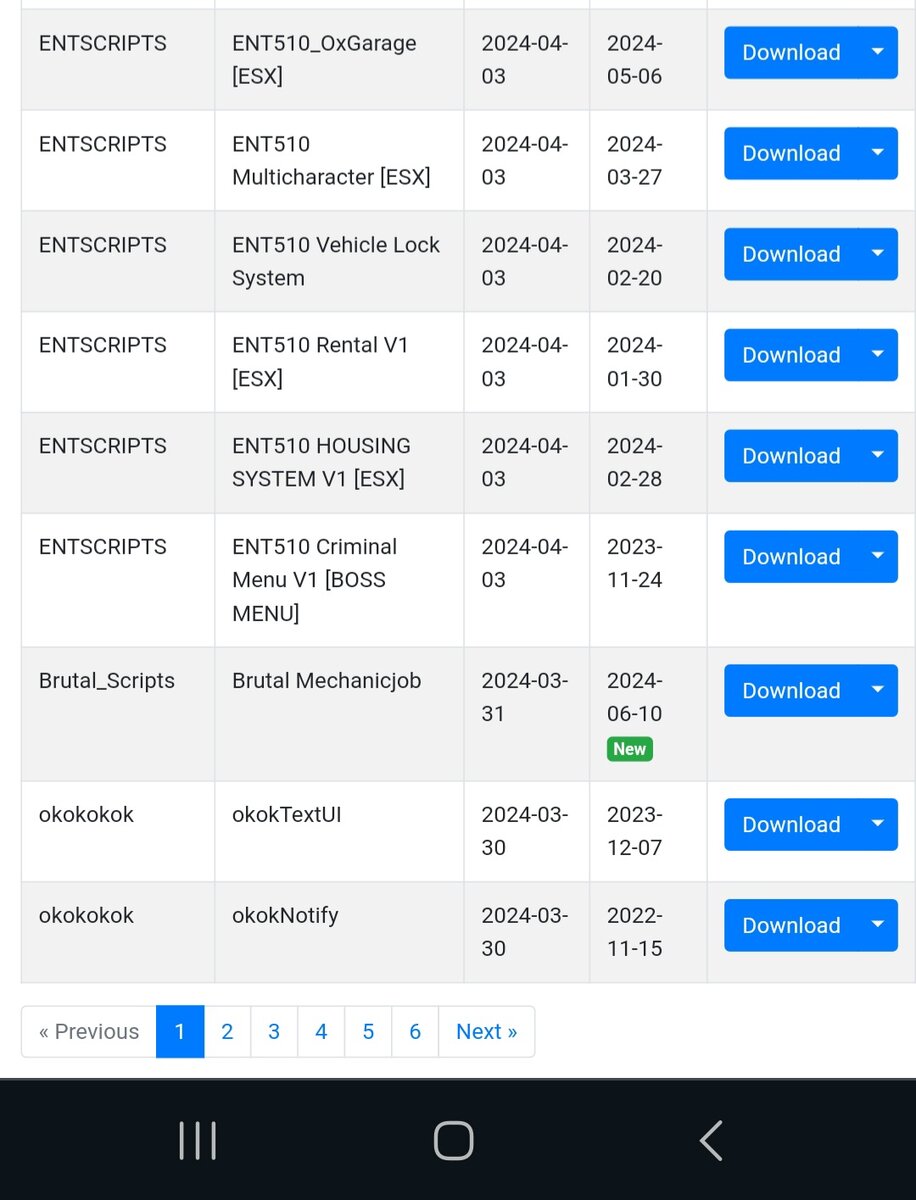Download ENT510 Criminal Menu V1
916x1200 pixels.
point(791,557)
